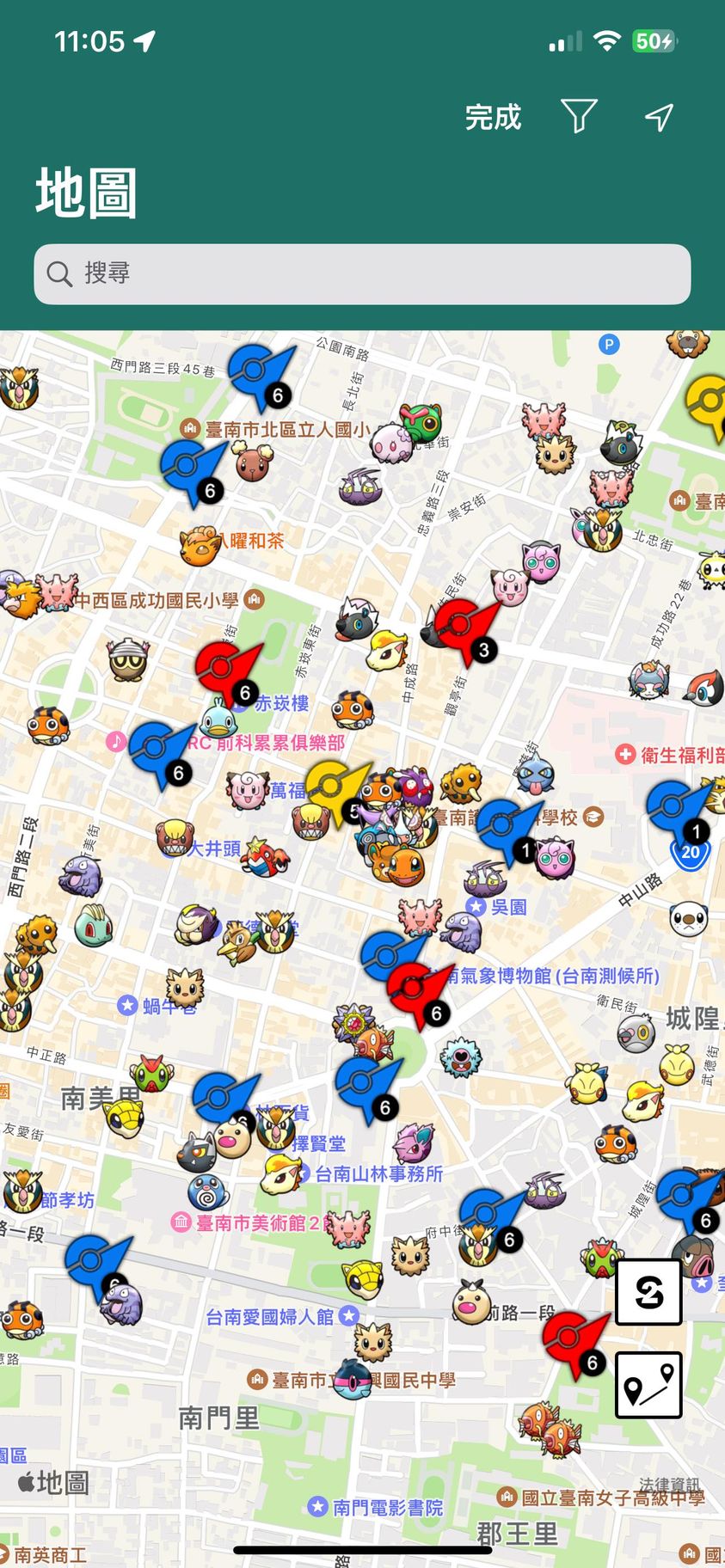The height and width of the screenshot is (1568, 725).
Task: Tap 完成 to finish
Action: (x=493, y=117)
